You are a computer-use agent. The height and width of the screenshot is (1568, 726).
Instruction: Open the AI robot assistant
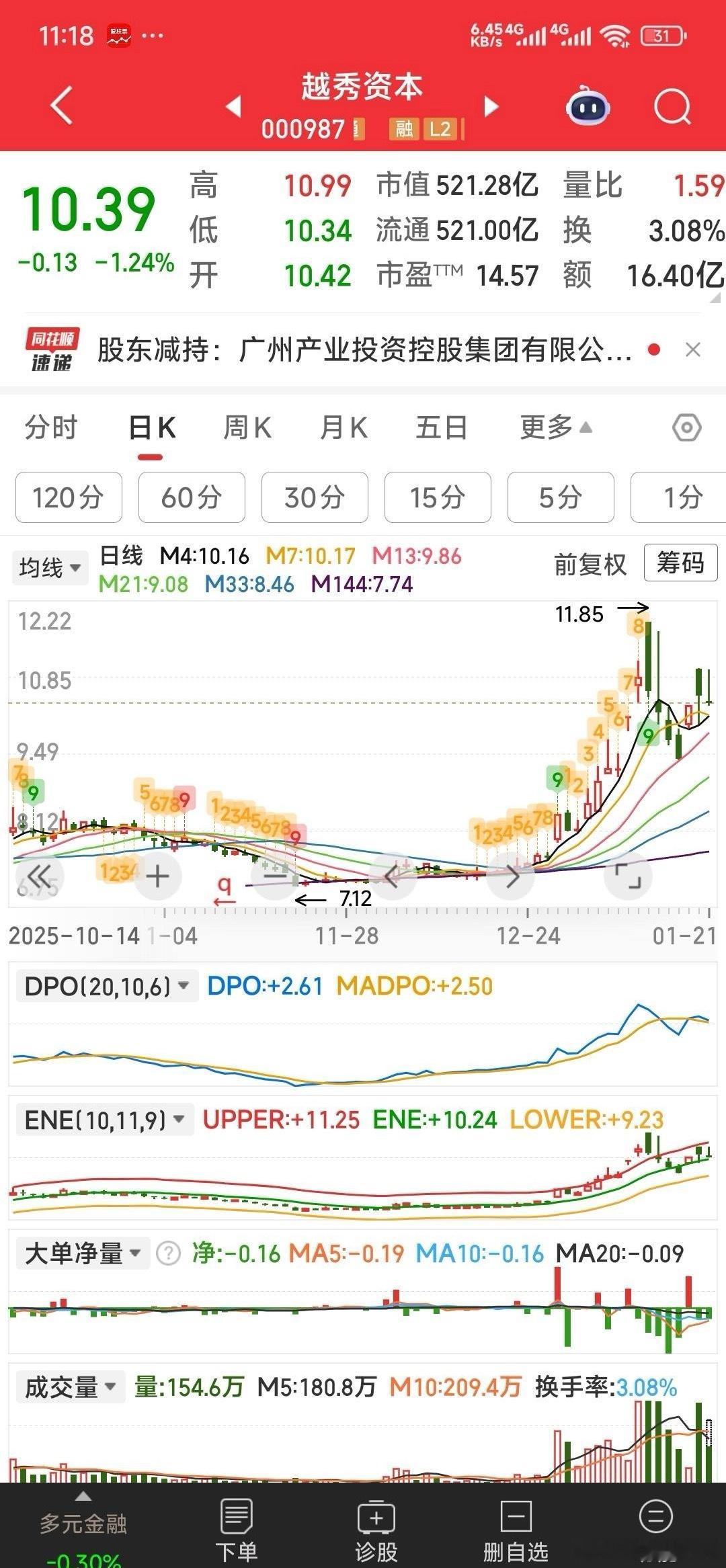[588, 106]
